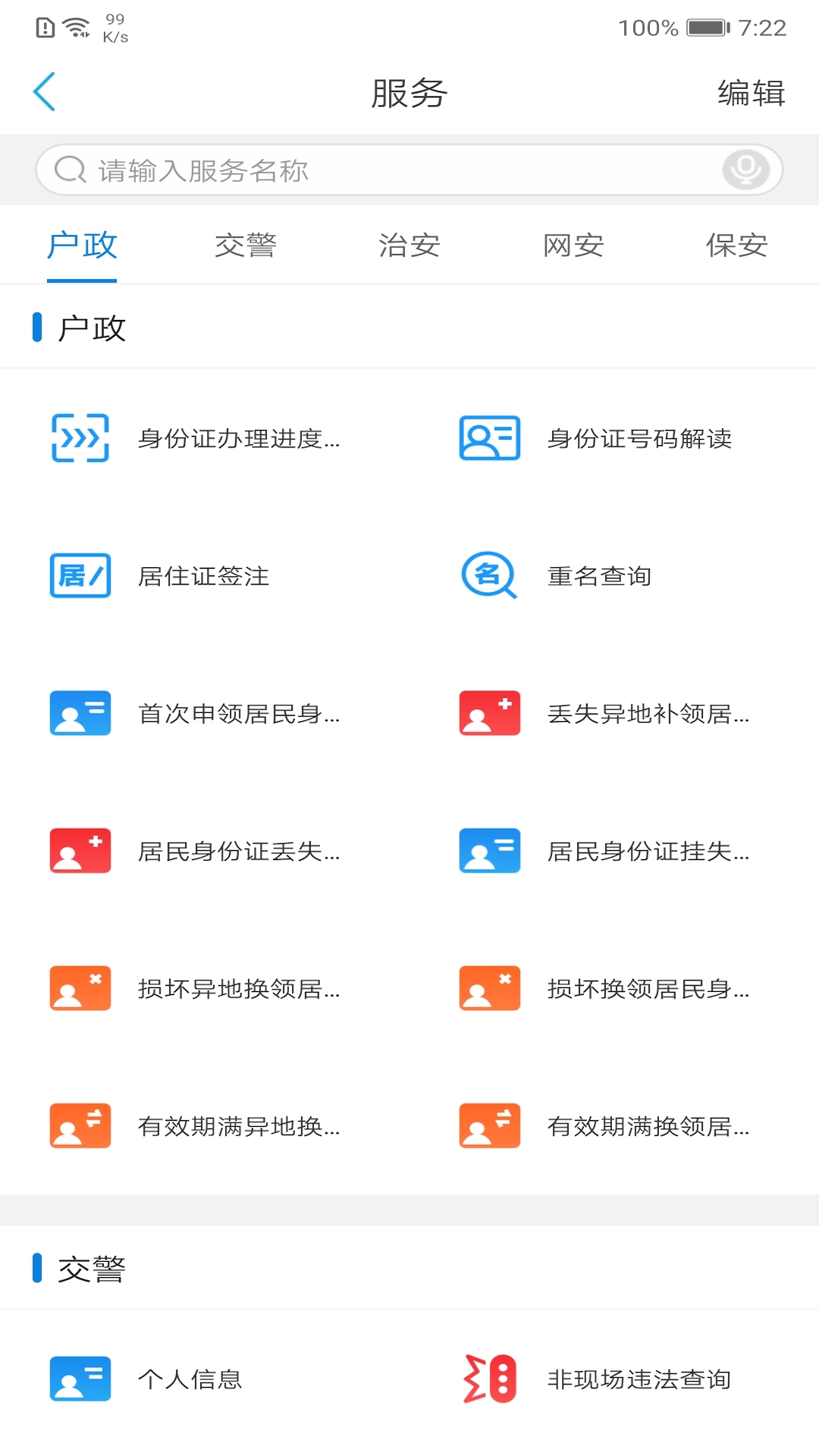
Task: Select the red 丢失异地补领 replacement card icon
Action: pos(489,713)
